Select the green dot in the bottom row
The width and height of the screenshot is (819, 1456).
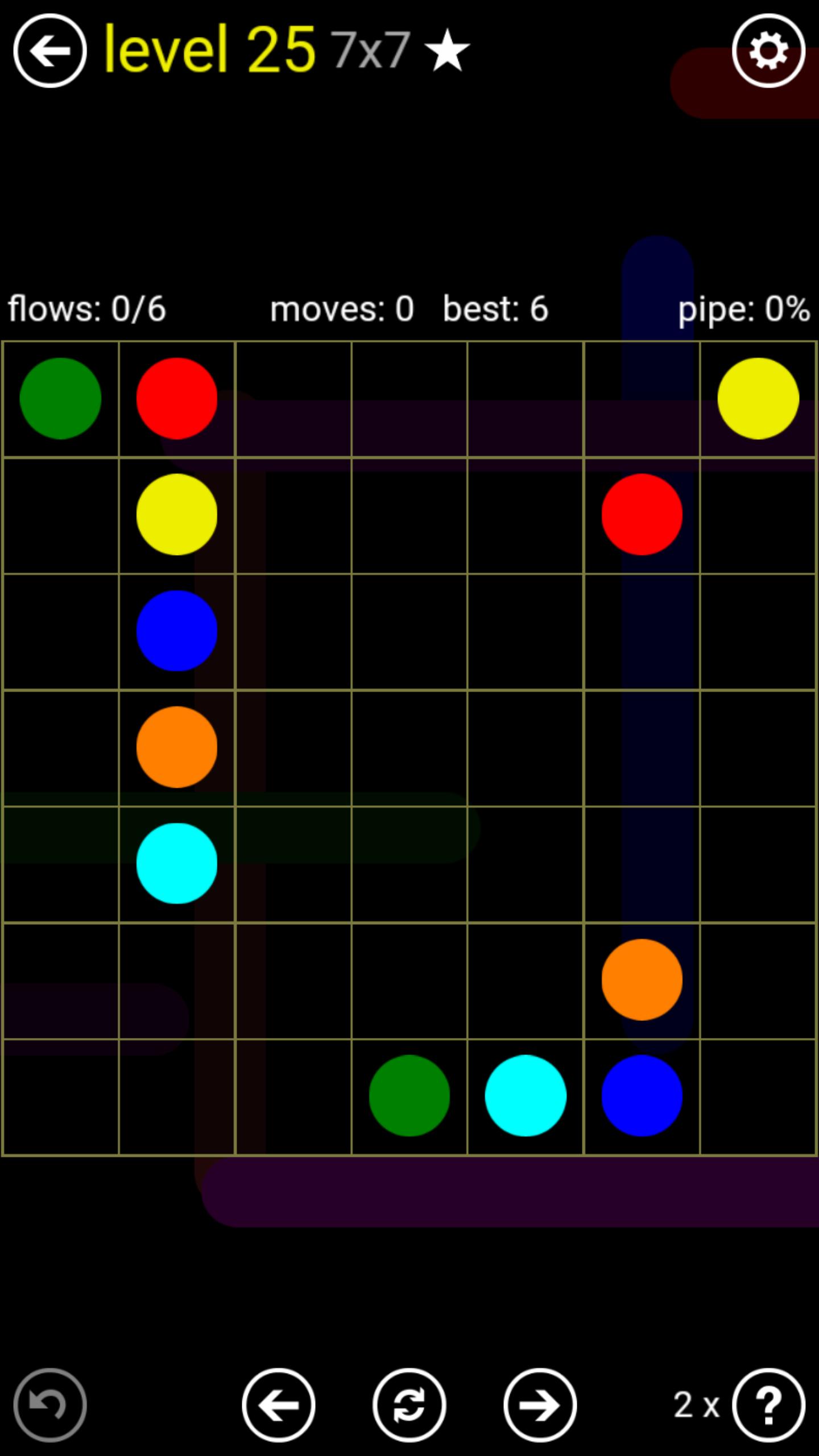[409, 1095]
